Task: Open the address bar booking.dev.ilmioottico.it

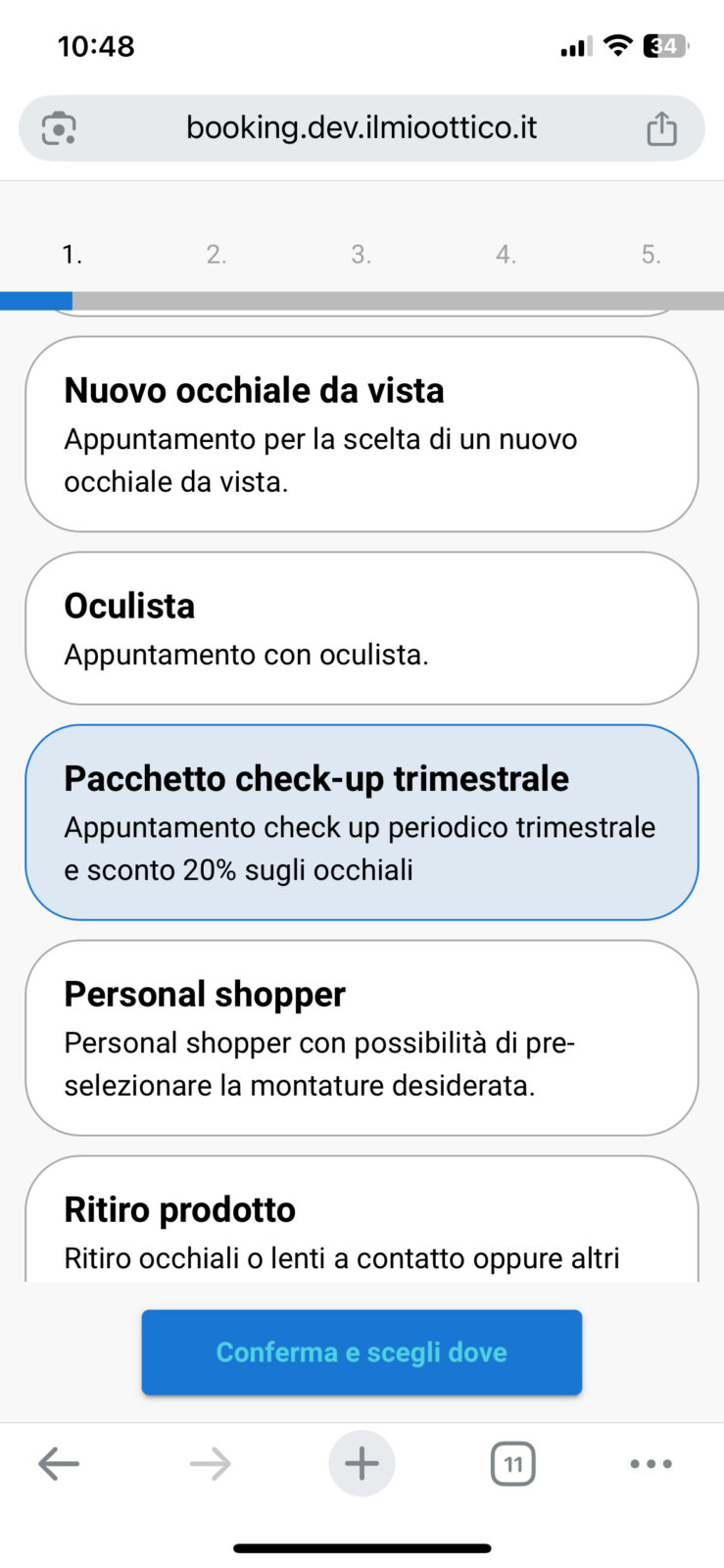Action: [x=362, y=127]
